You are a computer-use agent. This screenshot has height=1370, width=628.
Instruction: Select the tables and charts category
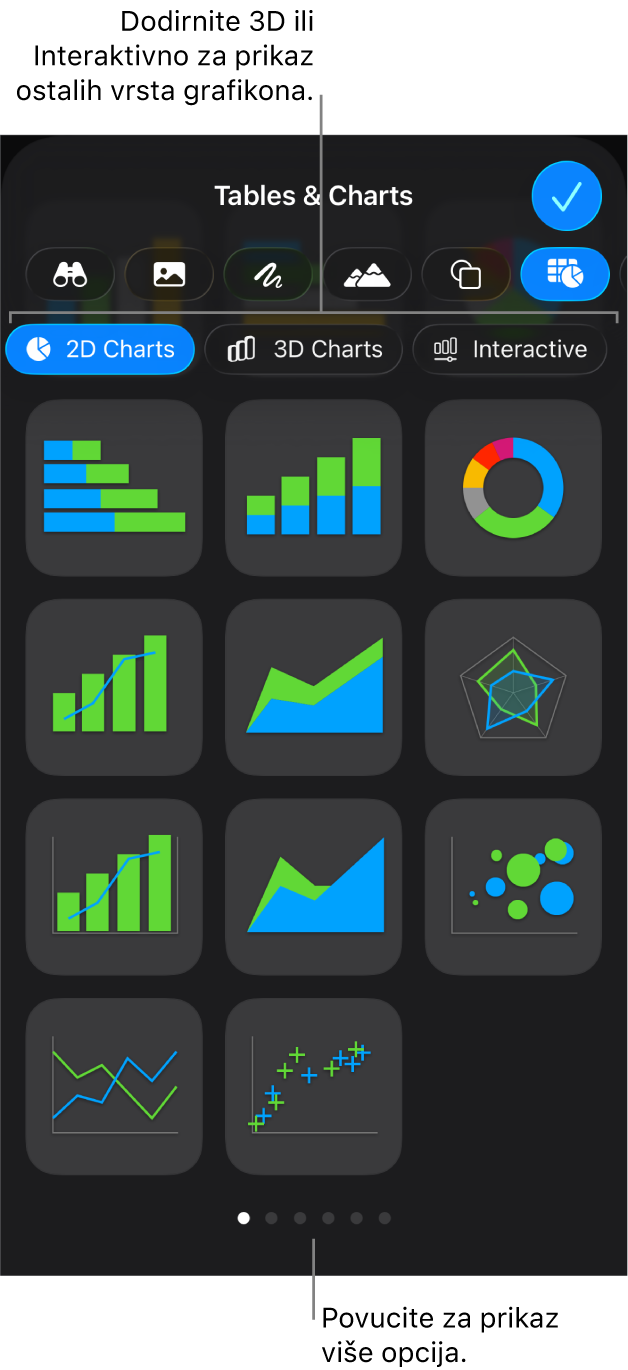(x=565, y=274)
